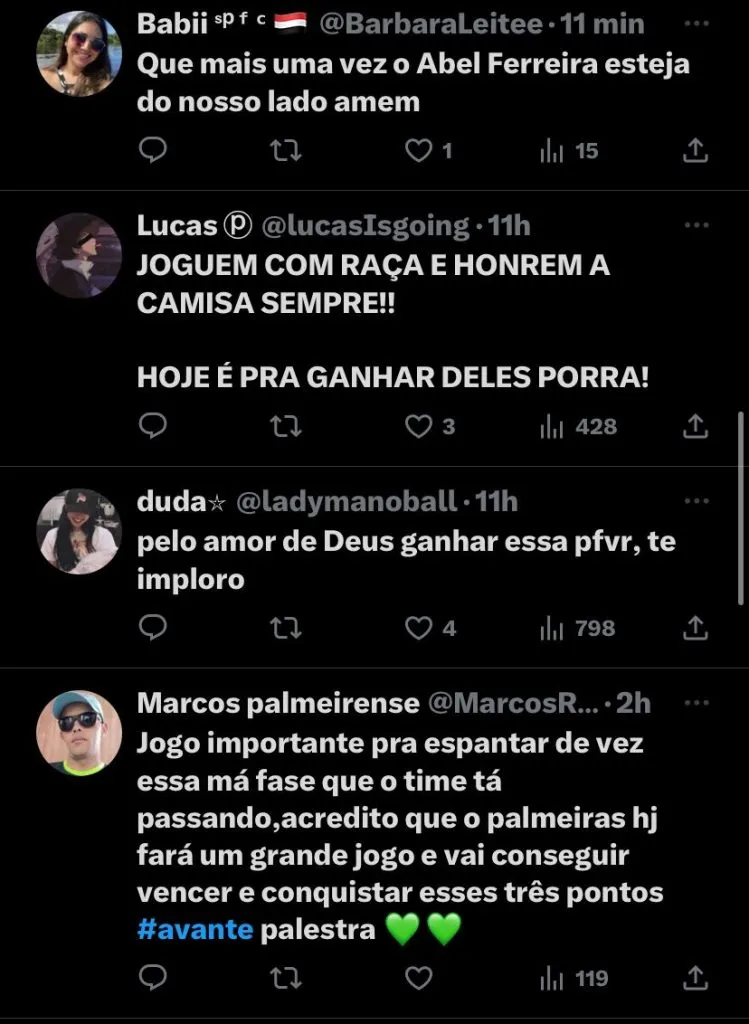Reply to duda's tweet
Viewport: 749px width, 1024px height.
152,628
